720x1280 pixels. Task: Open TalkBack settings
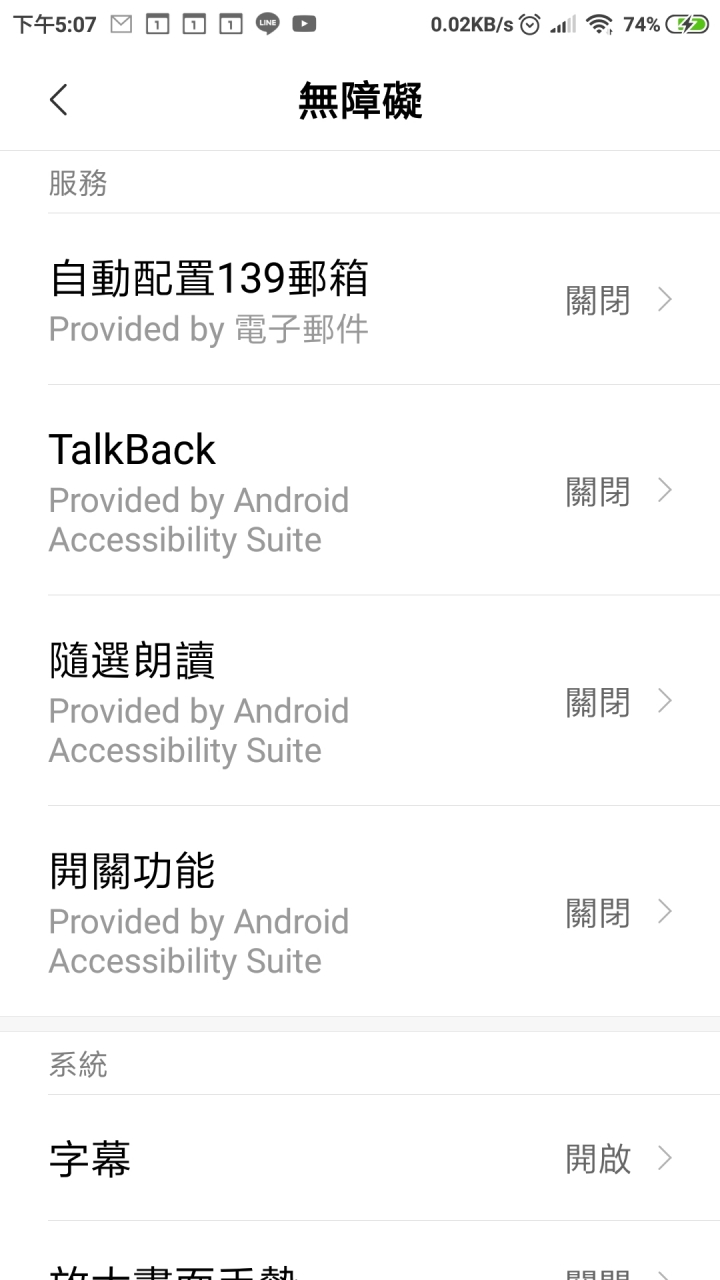click(x=360, y=490)
